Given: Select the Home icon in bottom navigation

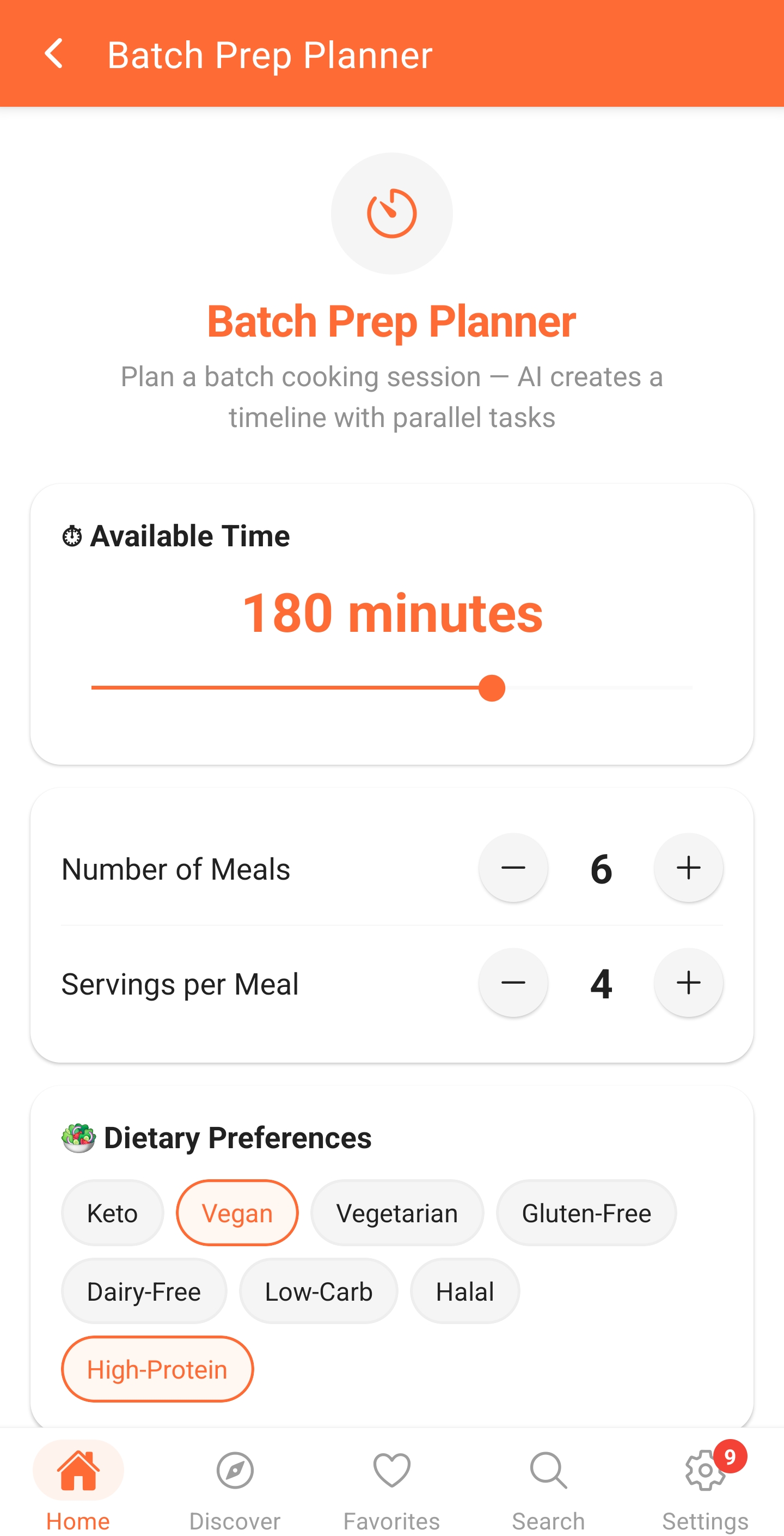Looking at the screenshot, I should click(x=78, y=1471).
